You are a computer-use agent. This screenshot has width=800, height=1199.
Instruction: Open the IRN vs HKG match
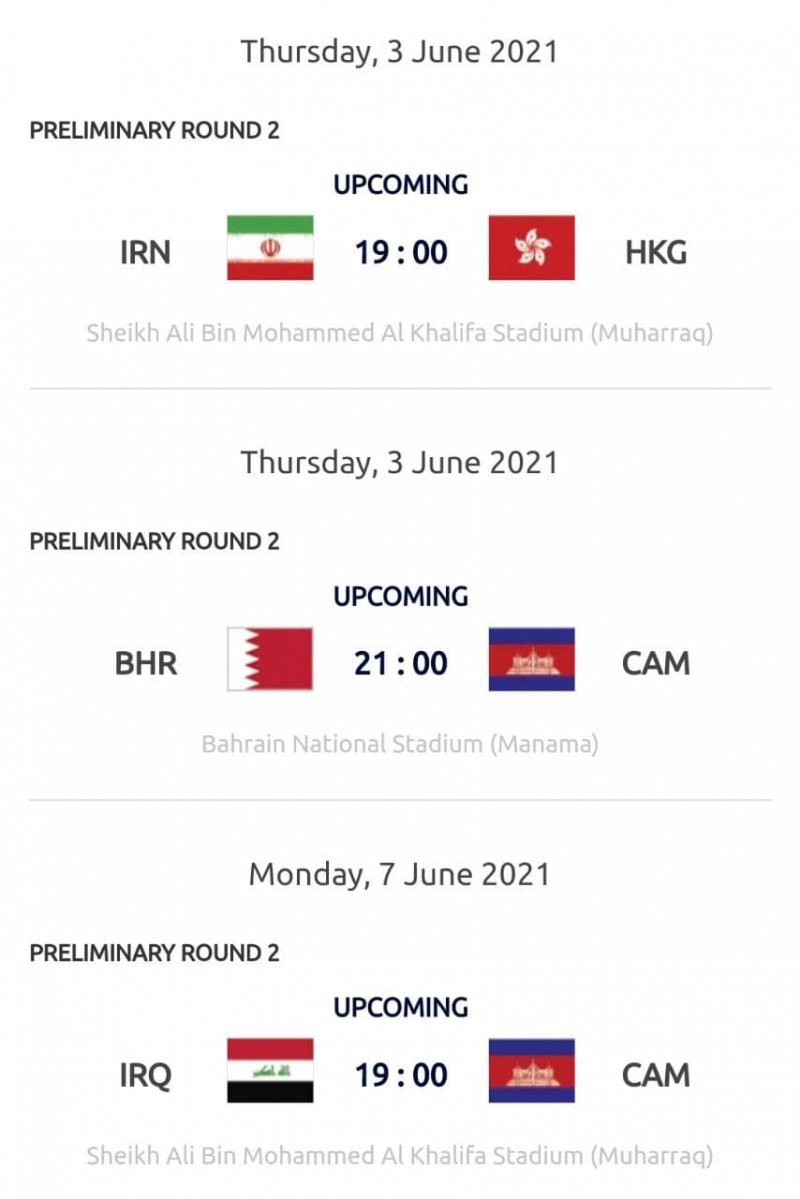pos(400,252)
